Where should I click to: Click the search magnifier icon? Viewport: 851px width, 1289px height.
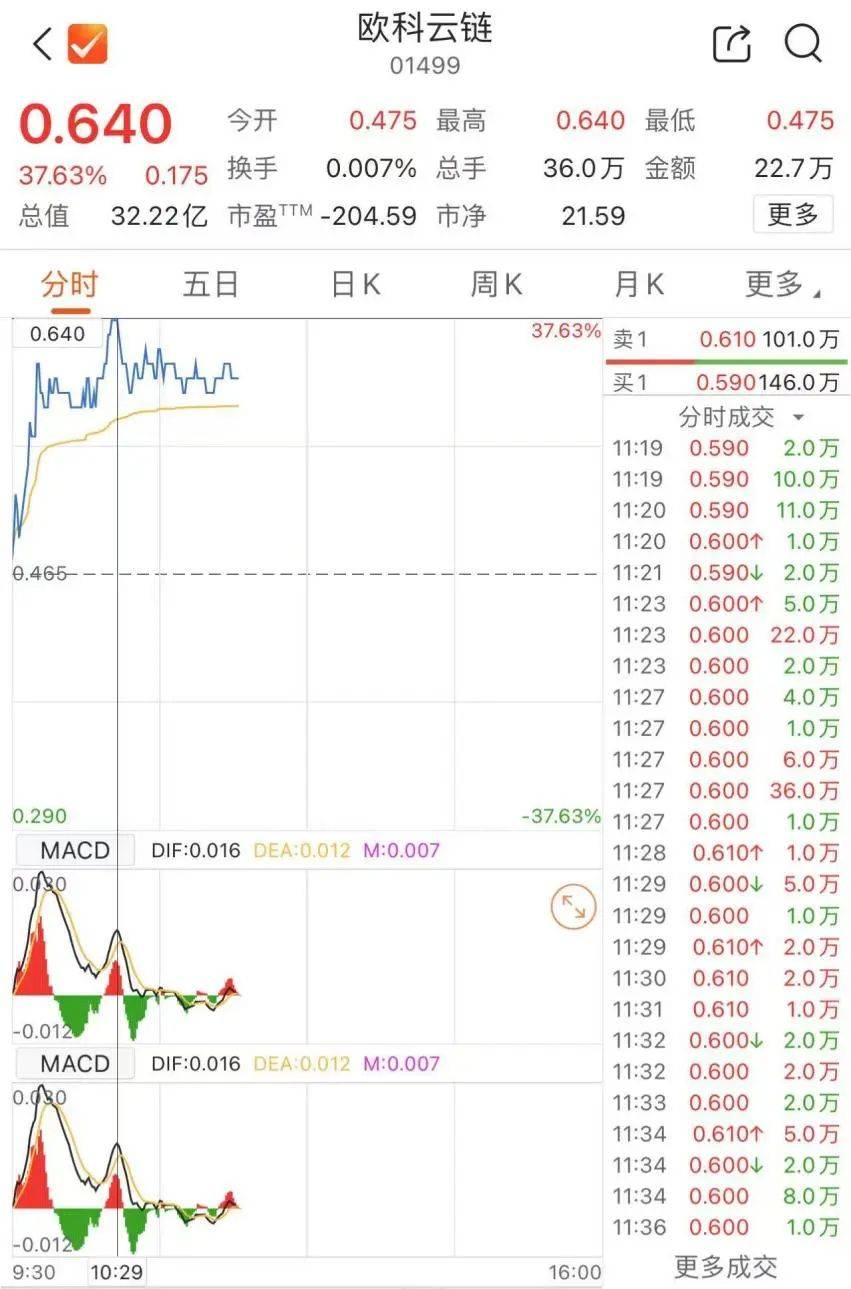pyautogui.click(x=805, y=43)
